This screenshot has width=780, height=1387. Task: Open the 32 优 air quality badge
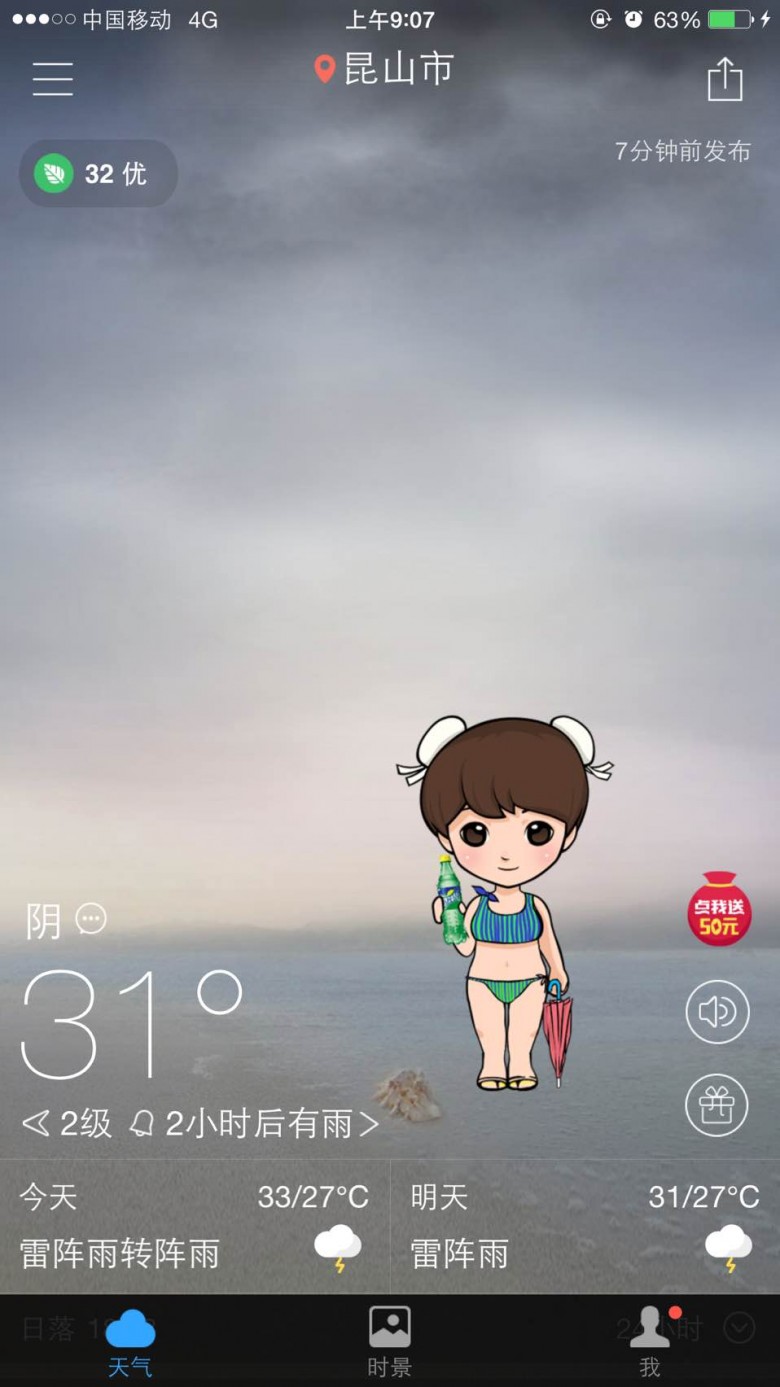coord(98,174)
